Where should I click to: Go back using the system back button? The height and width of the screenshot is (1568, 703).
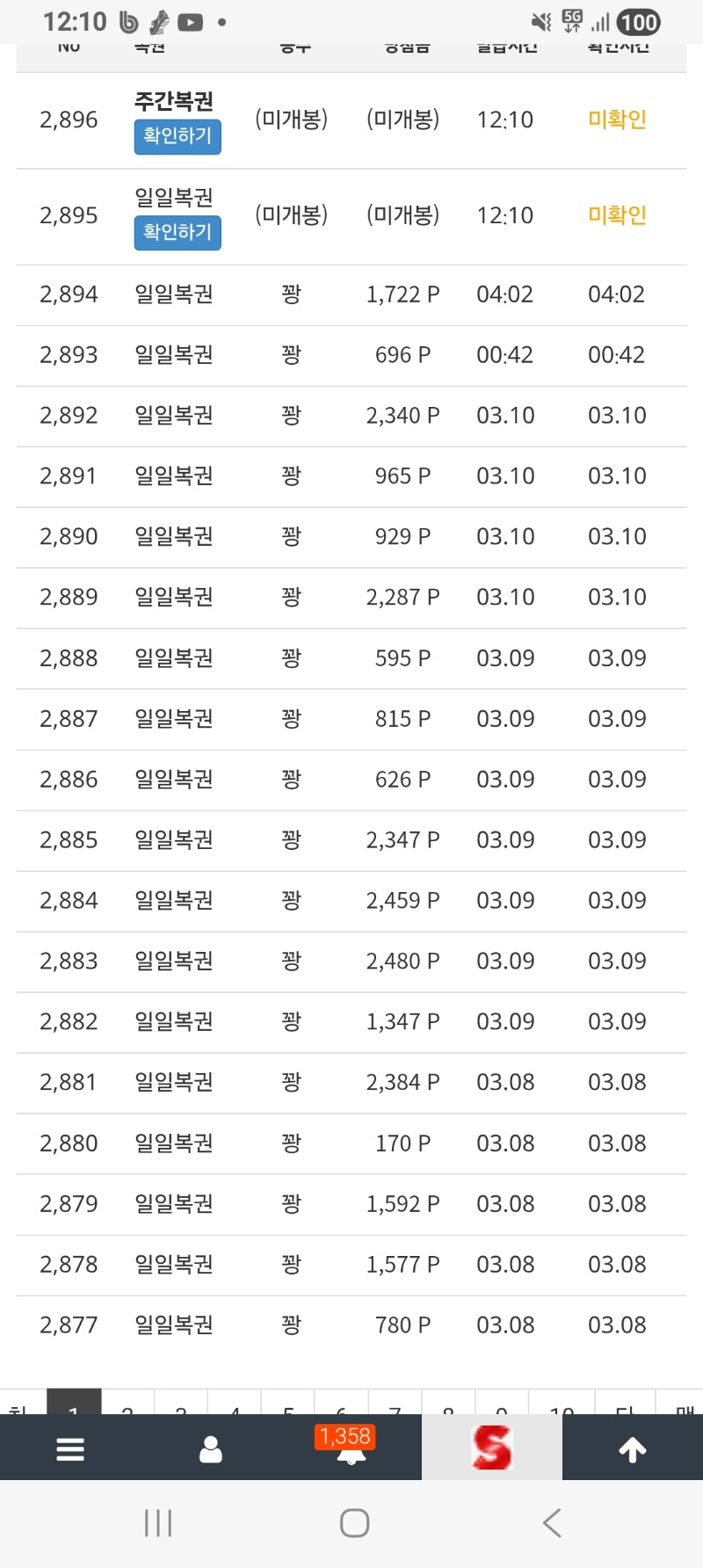[552, 1522]
